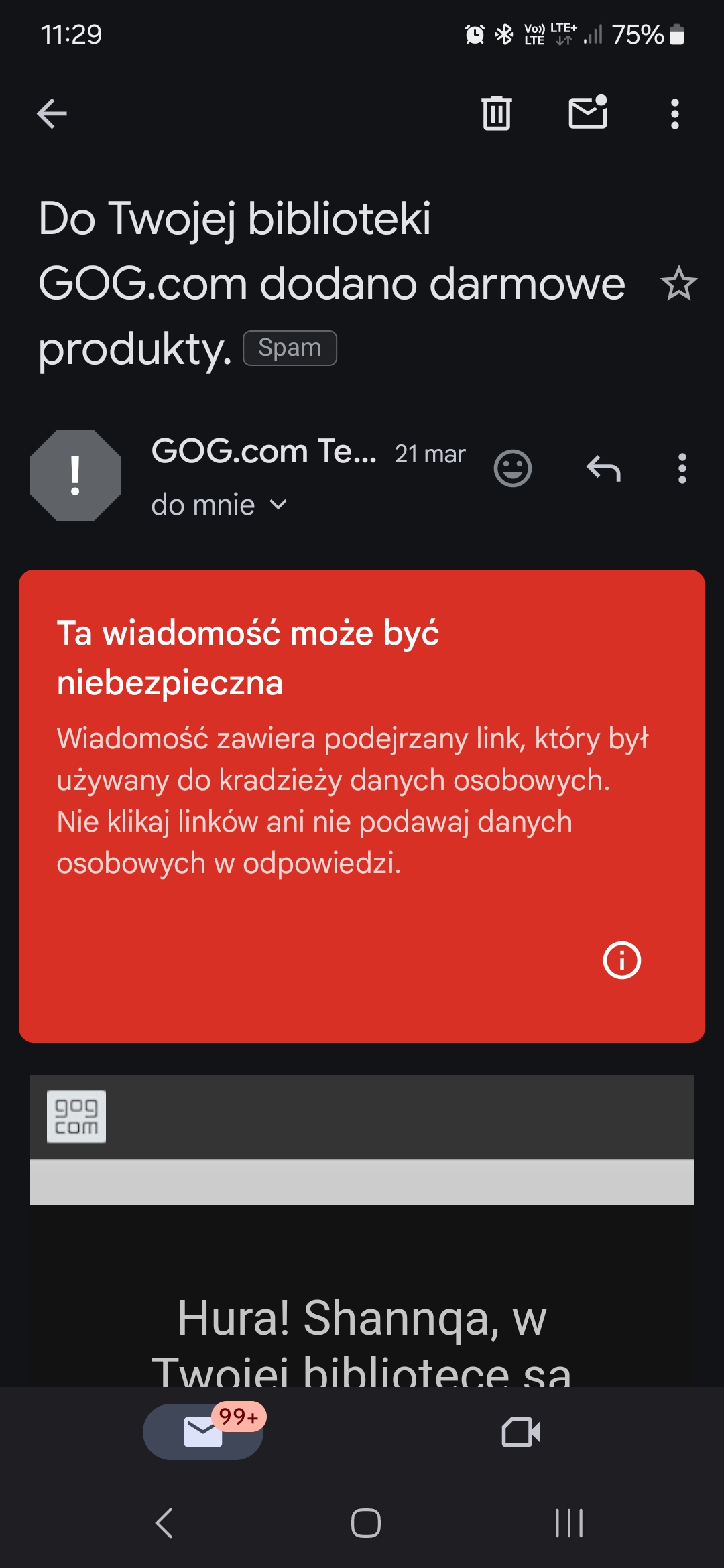Open the top toolbar overflow menu
724x1568 pixels.
675,114
